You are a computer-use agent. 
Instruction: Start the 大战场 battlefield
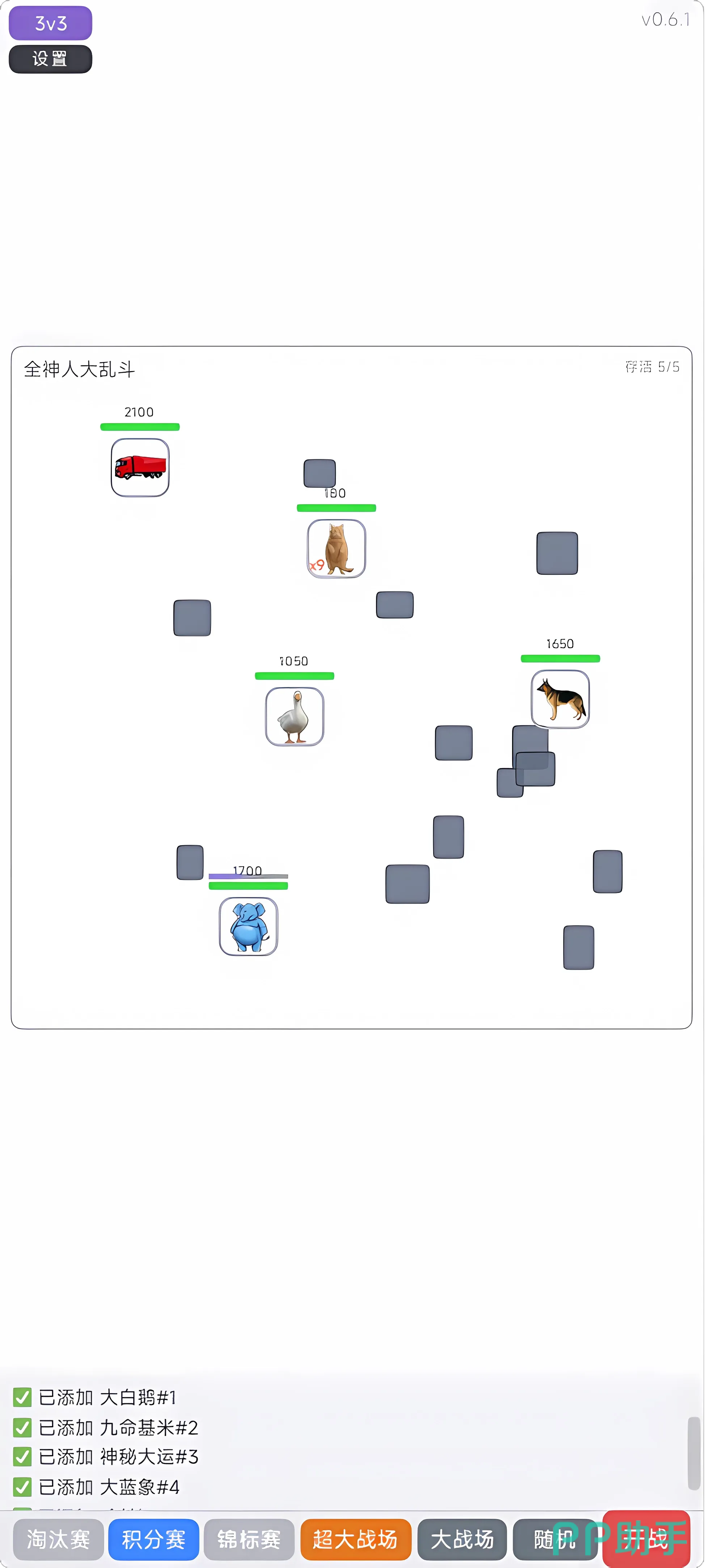tap(462, 1539)
